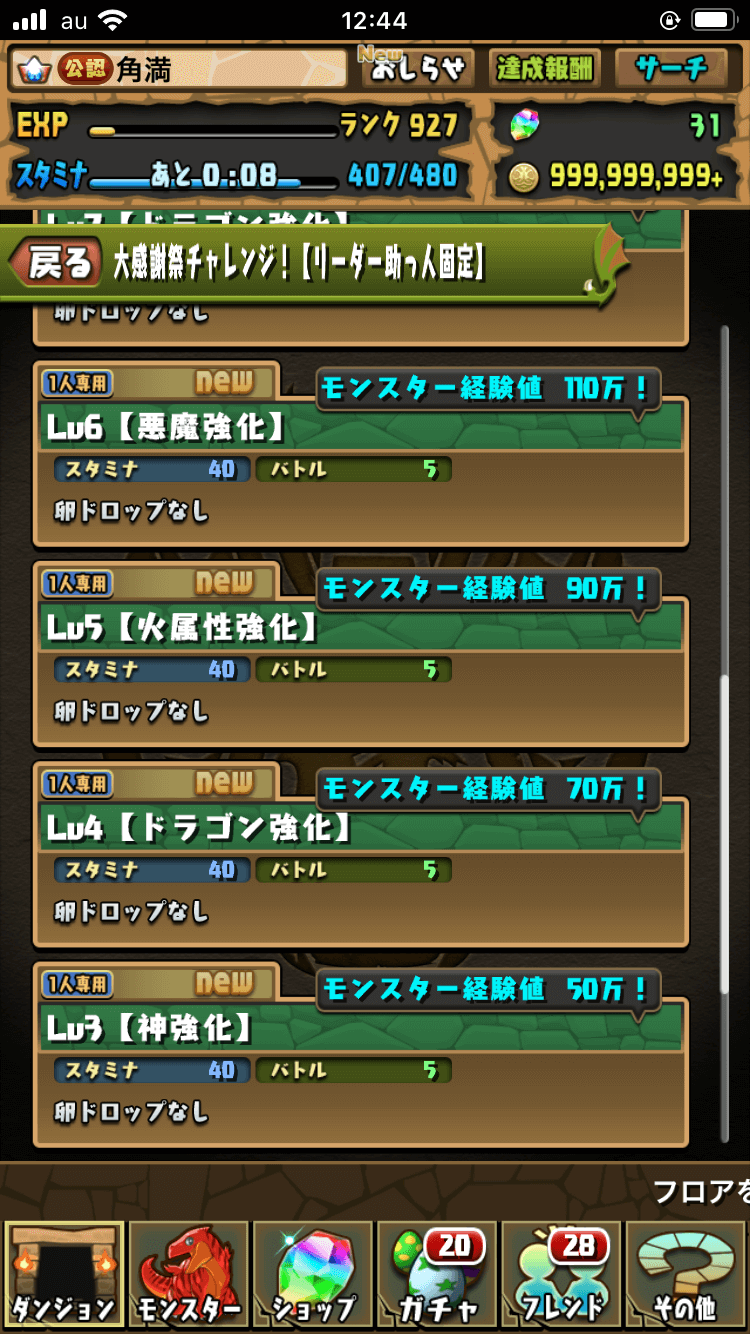Open the ショップ tab

click(x=313, y=1274)
